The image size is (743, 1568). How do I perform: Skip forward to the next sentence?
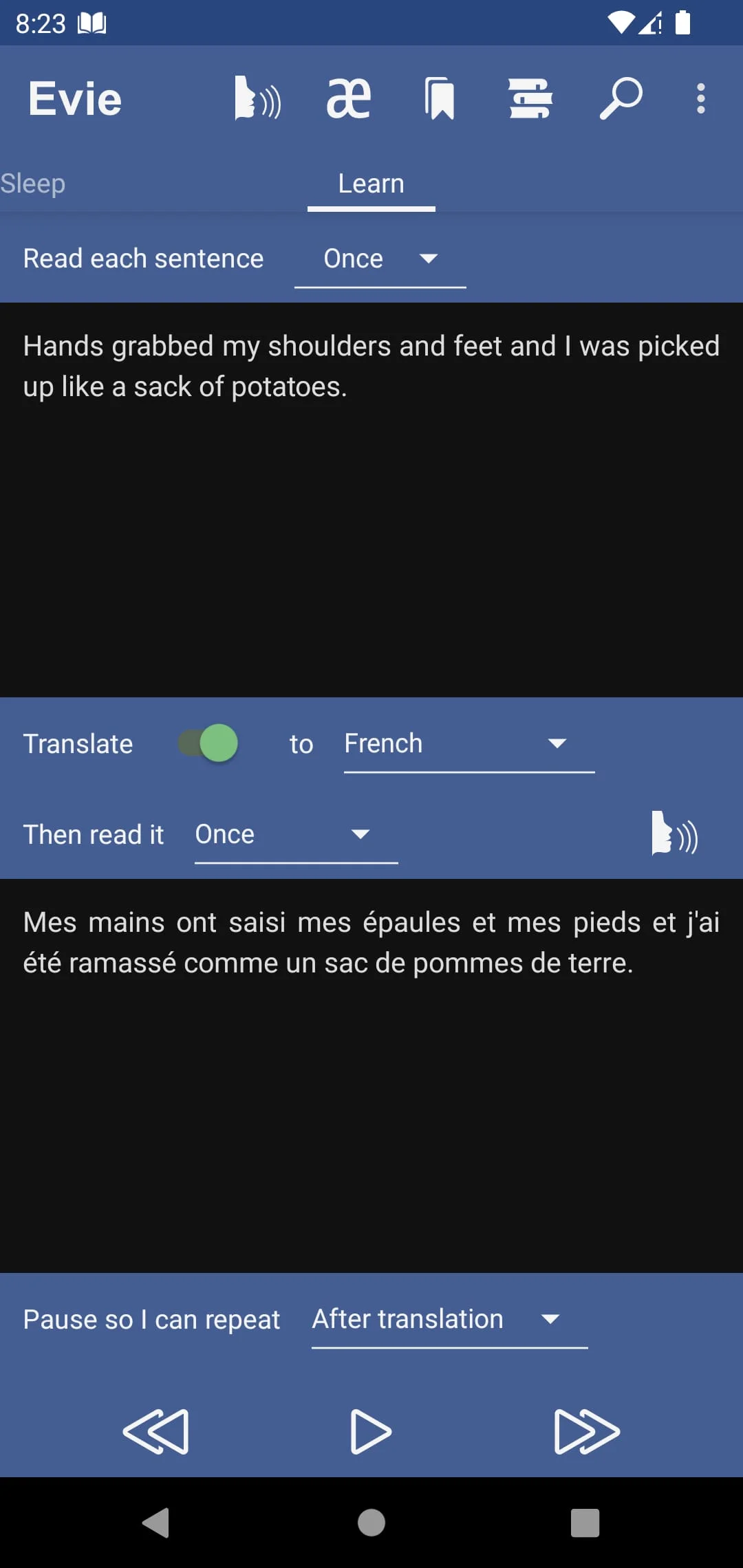[586, 1432]
